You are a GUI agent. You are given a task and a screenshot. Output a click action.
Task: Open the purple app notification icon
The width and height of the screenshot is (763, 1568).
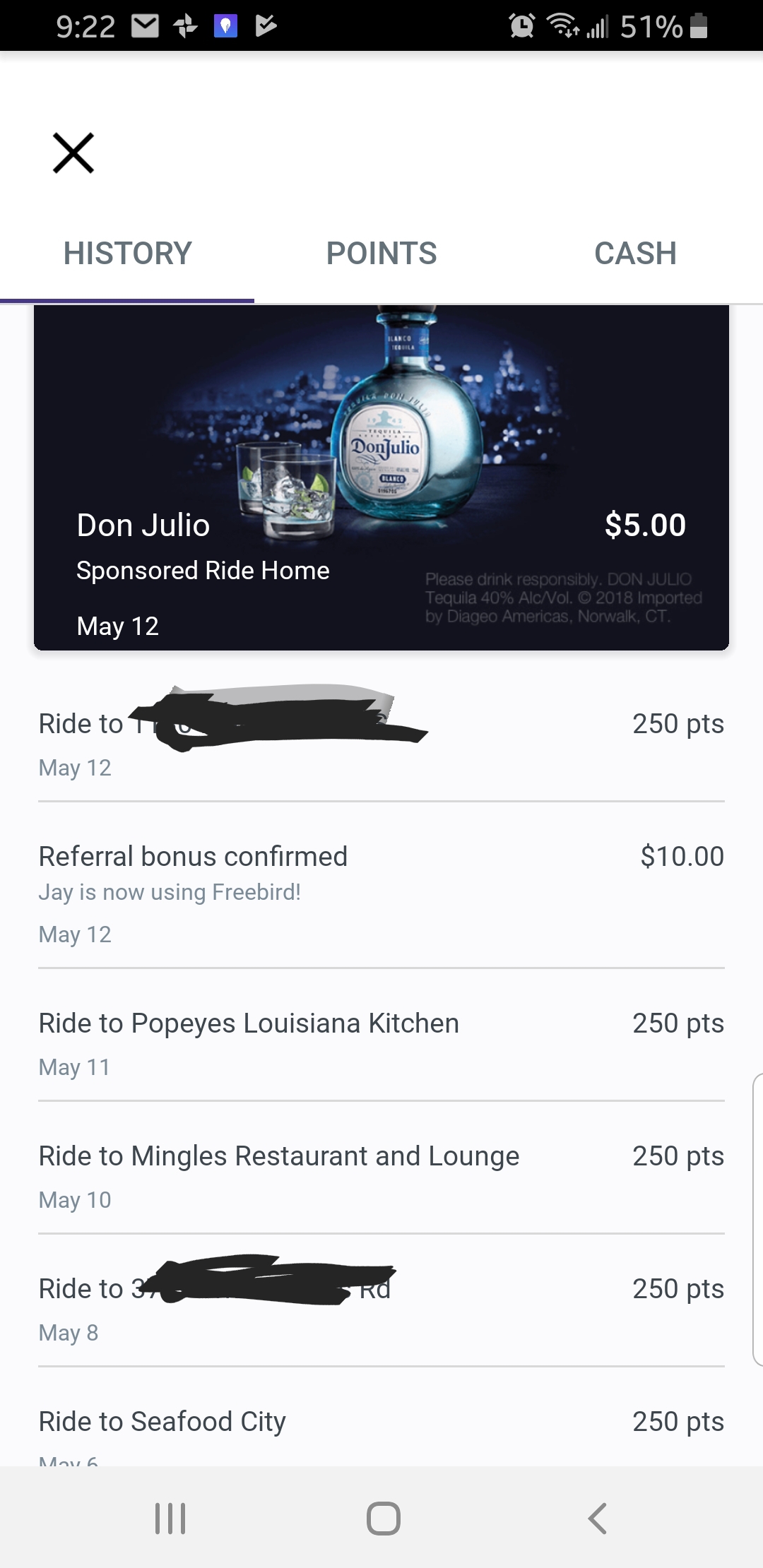tap(225, 27)
